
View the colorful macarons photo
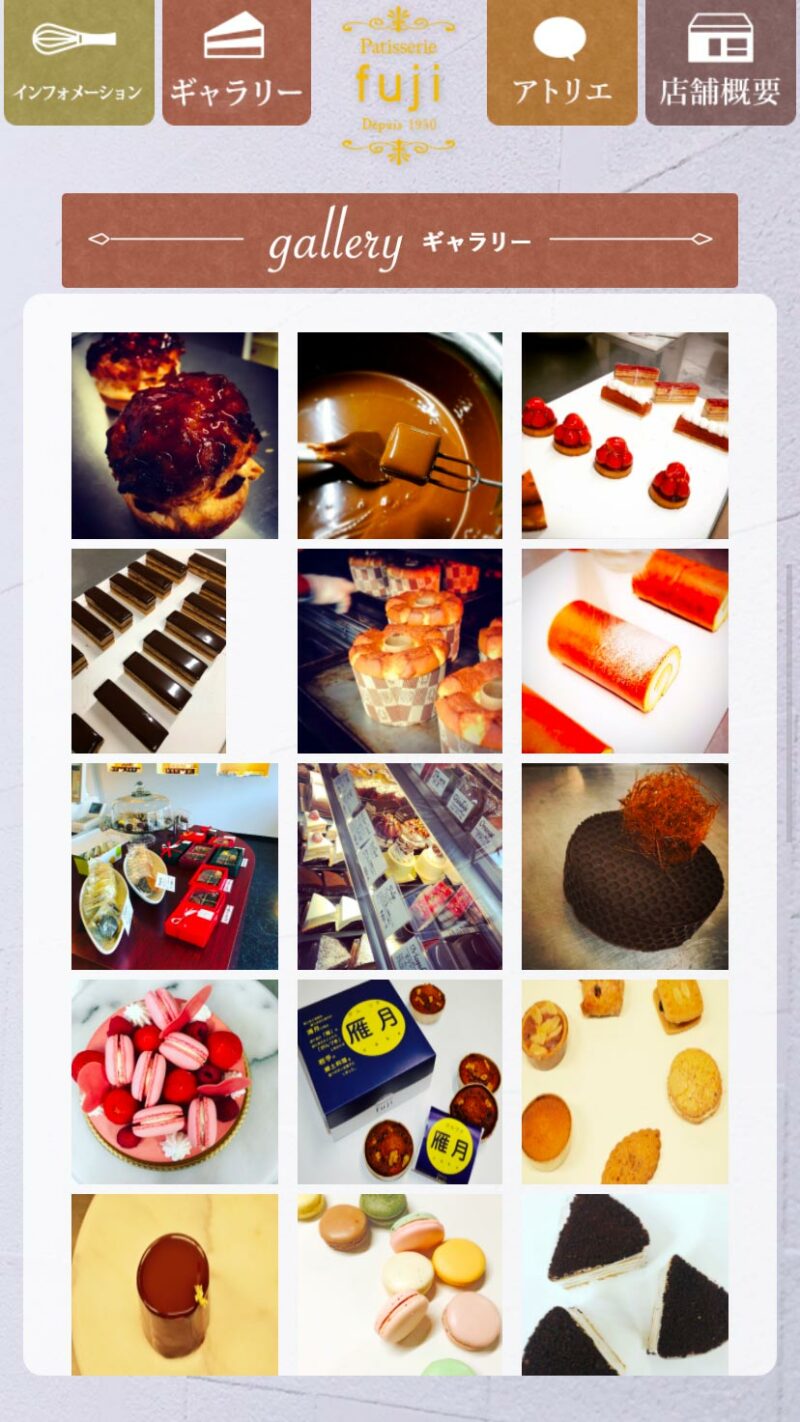[400, 1284]
